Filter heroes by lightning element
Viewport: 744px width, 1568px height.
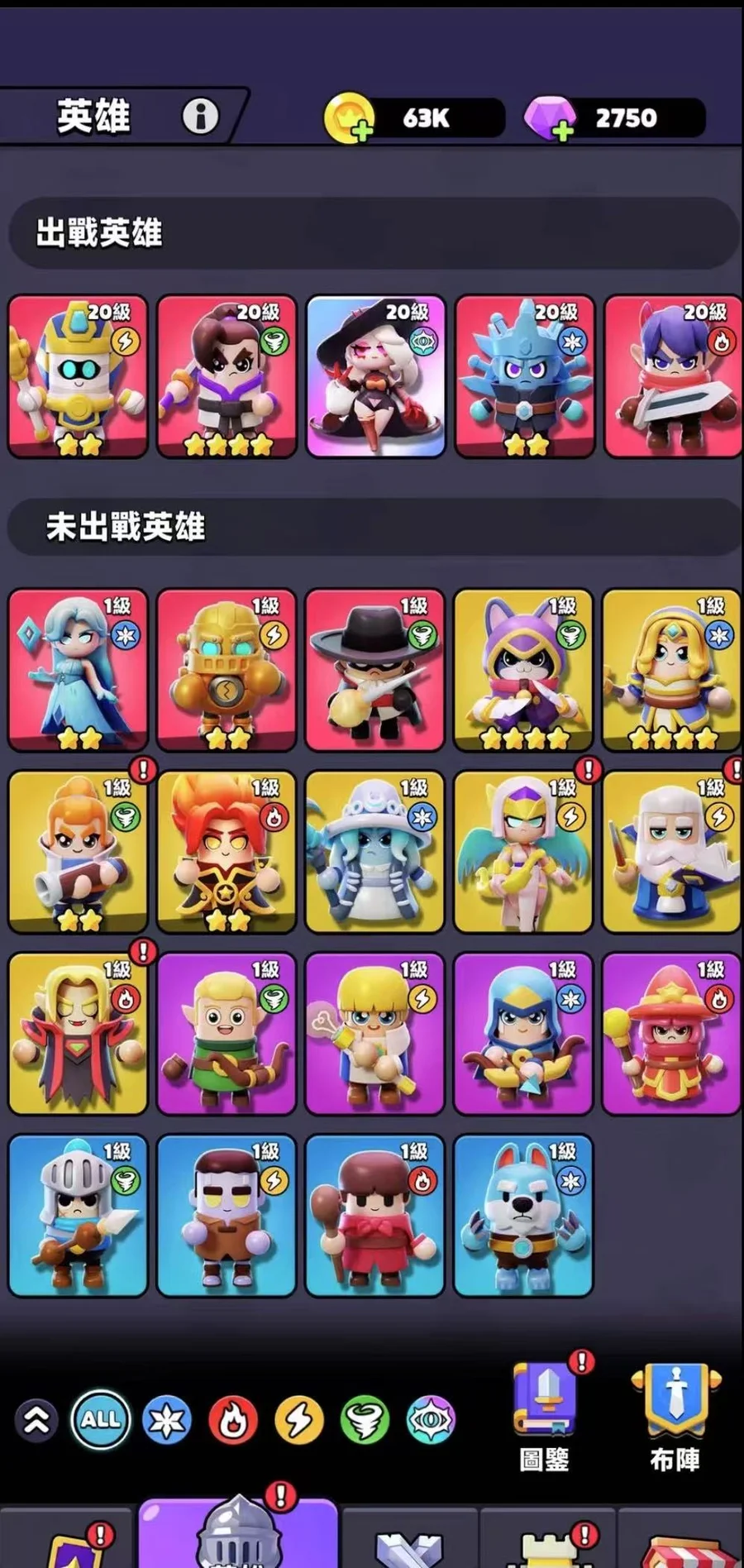pyautogui.click(x=298, y=1420)
